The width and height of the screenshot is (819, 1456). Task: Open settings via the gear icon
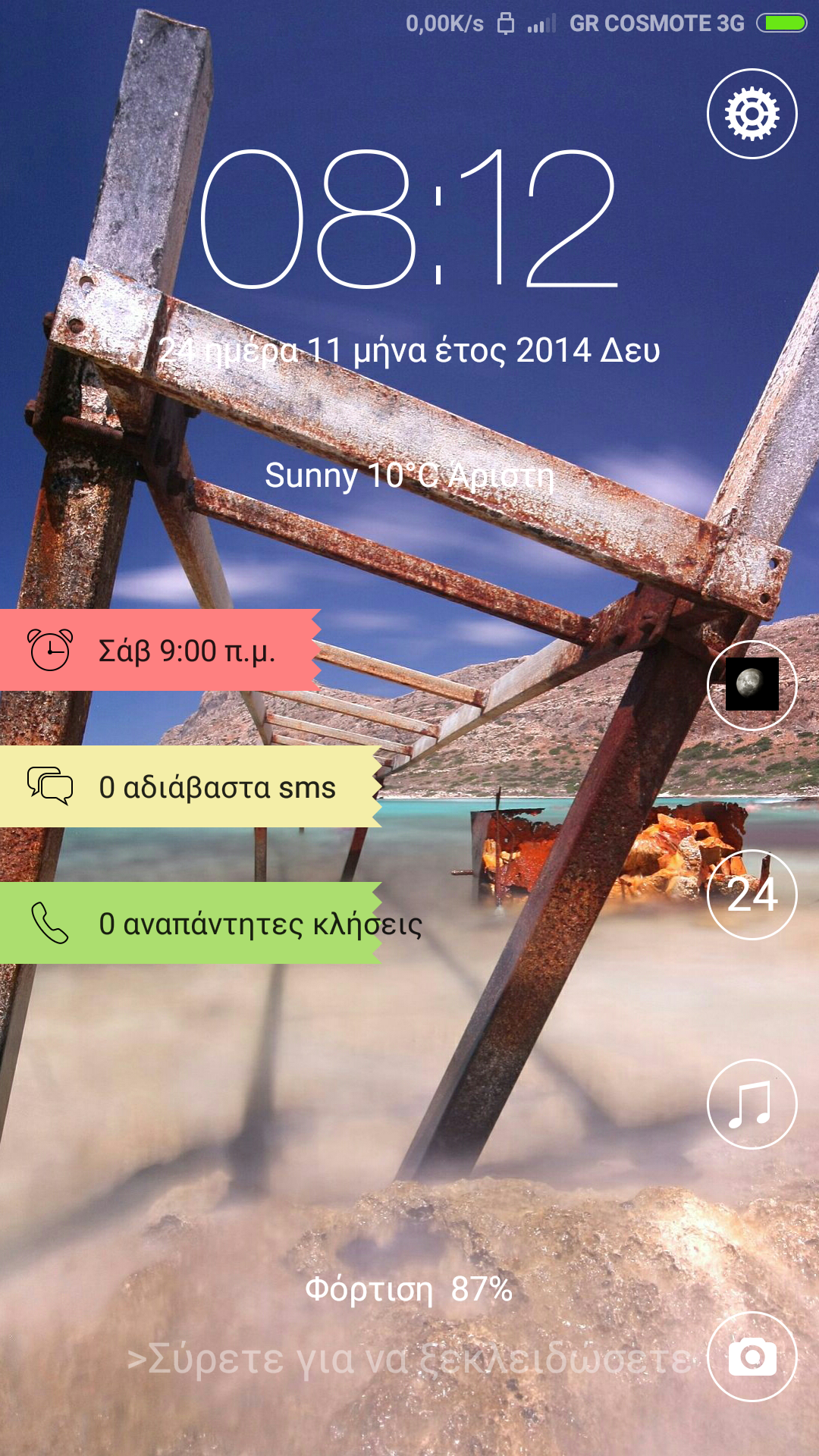click(752, 114)
